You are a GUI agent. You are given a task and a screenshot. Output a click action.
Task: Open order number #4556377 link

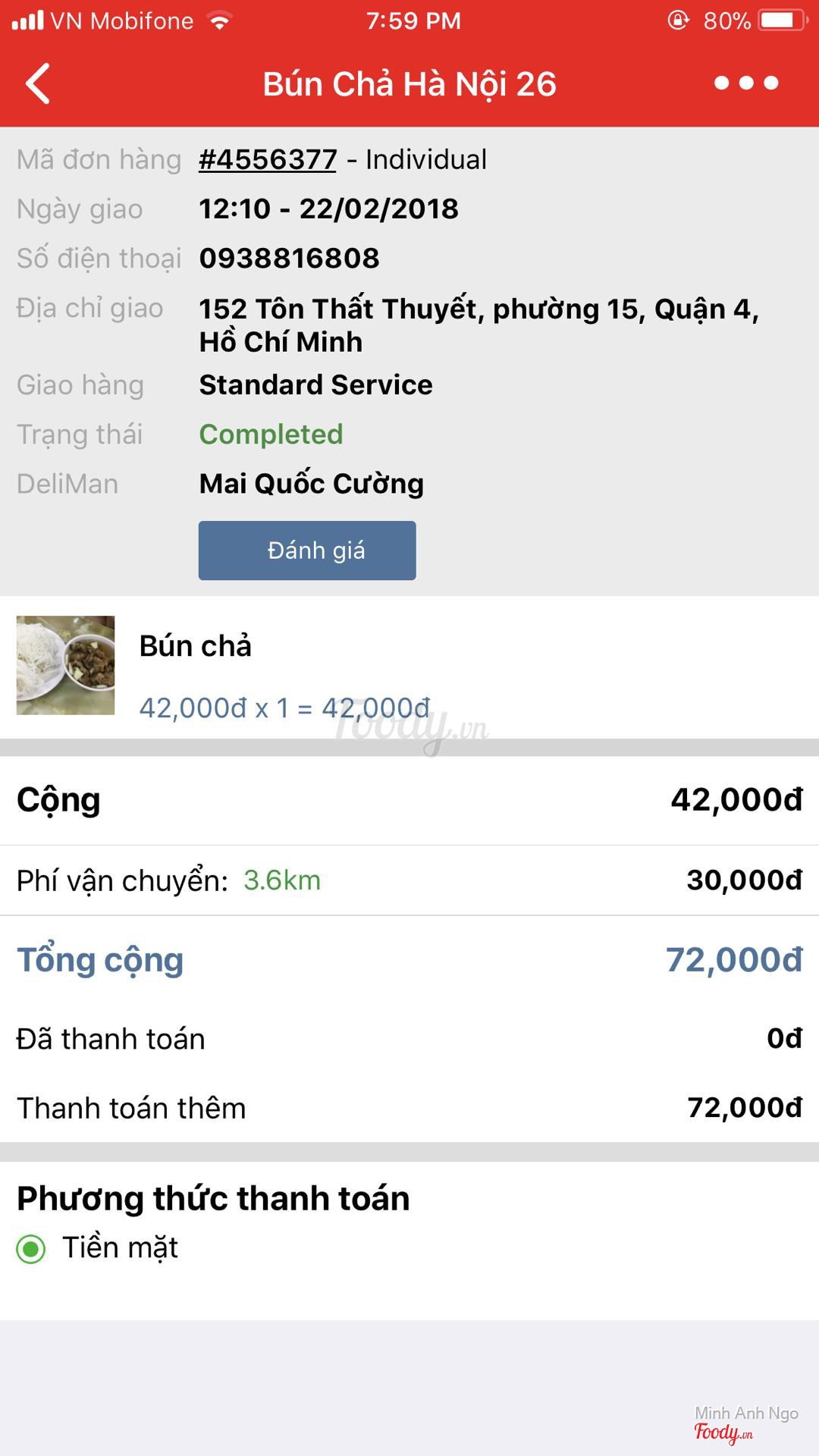click(267, 160)
